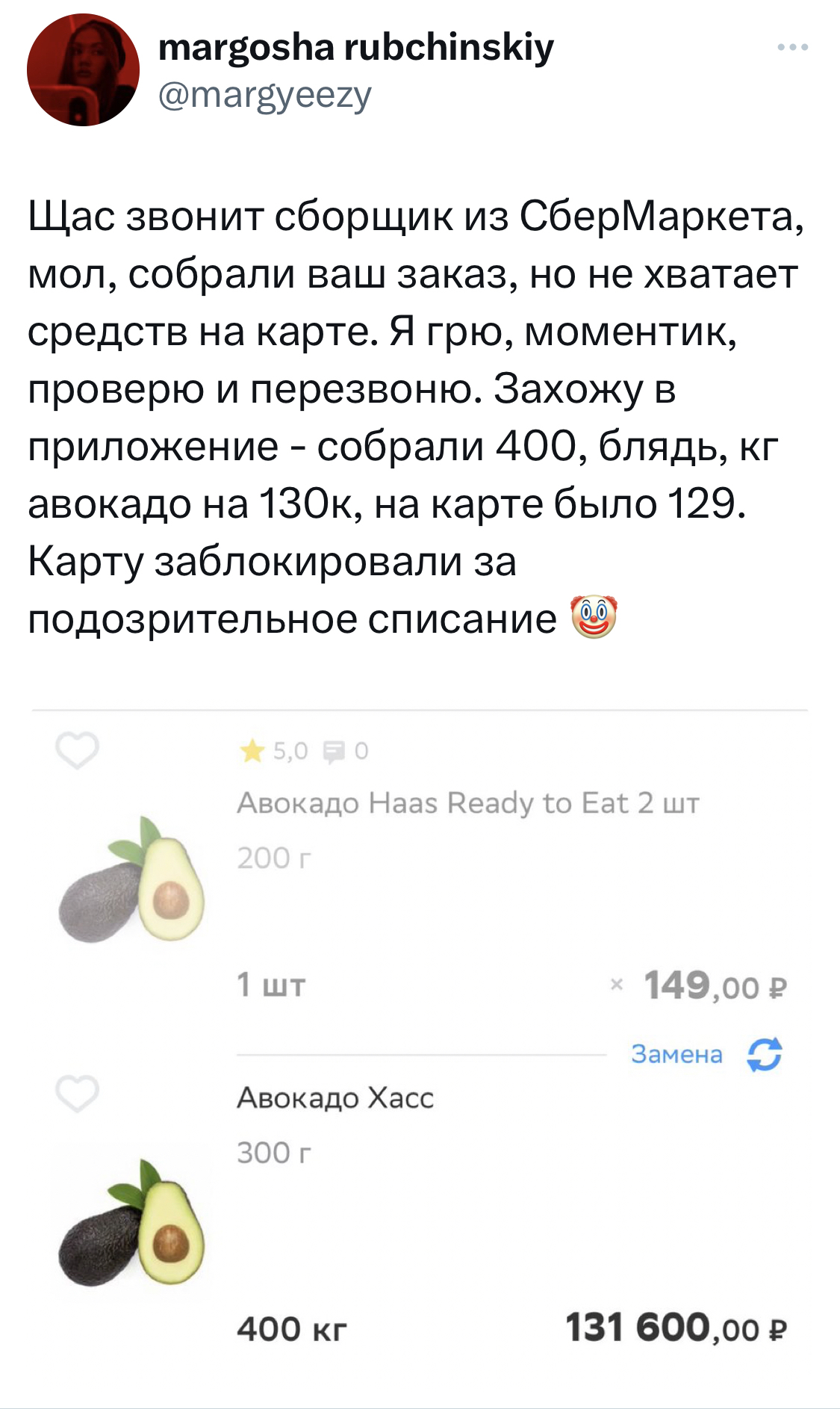Open the attached avocado order screenshot
Screen dimensions: 840x1409
(420, 1046)
